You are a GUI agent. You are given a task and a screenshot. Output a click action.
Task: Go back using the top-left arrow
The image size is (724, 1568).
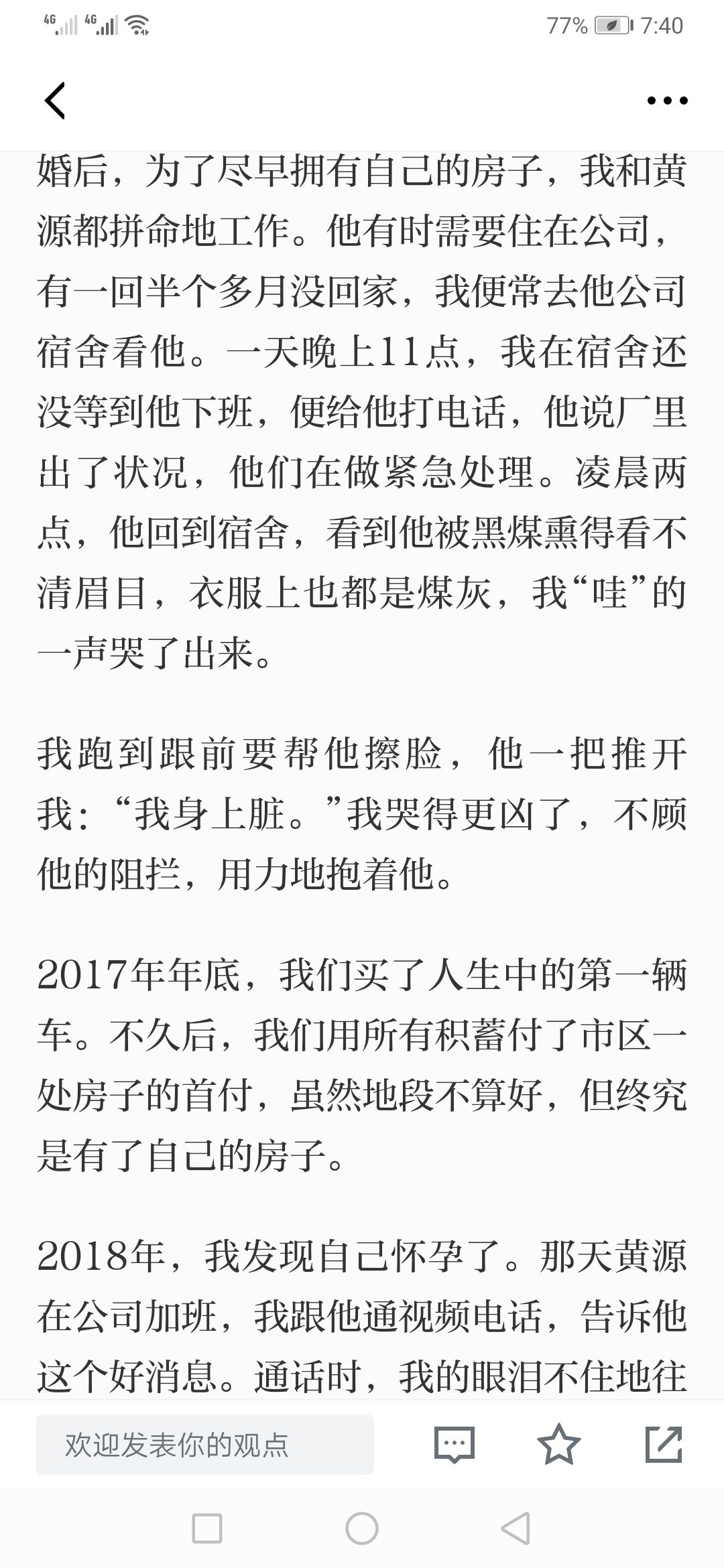coord(55,101)
